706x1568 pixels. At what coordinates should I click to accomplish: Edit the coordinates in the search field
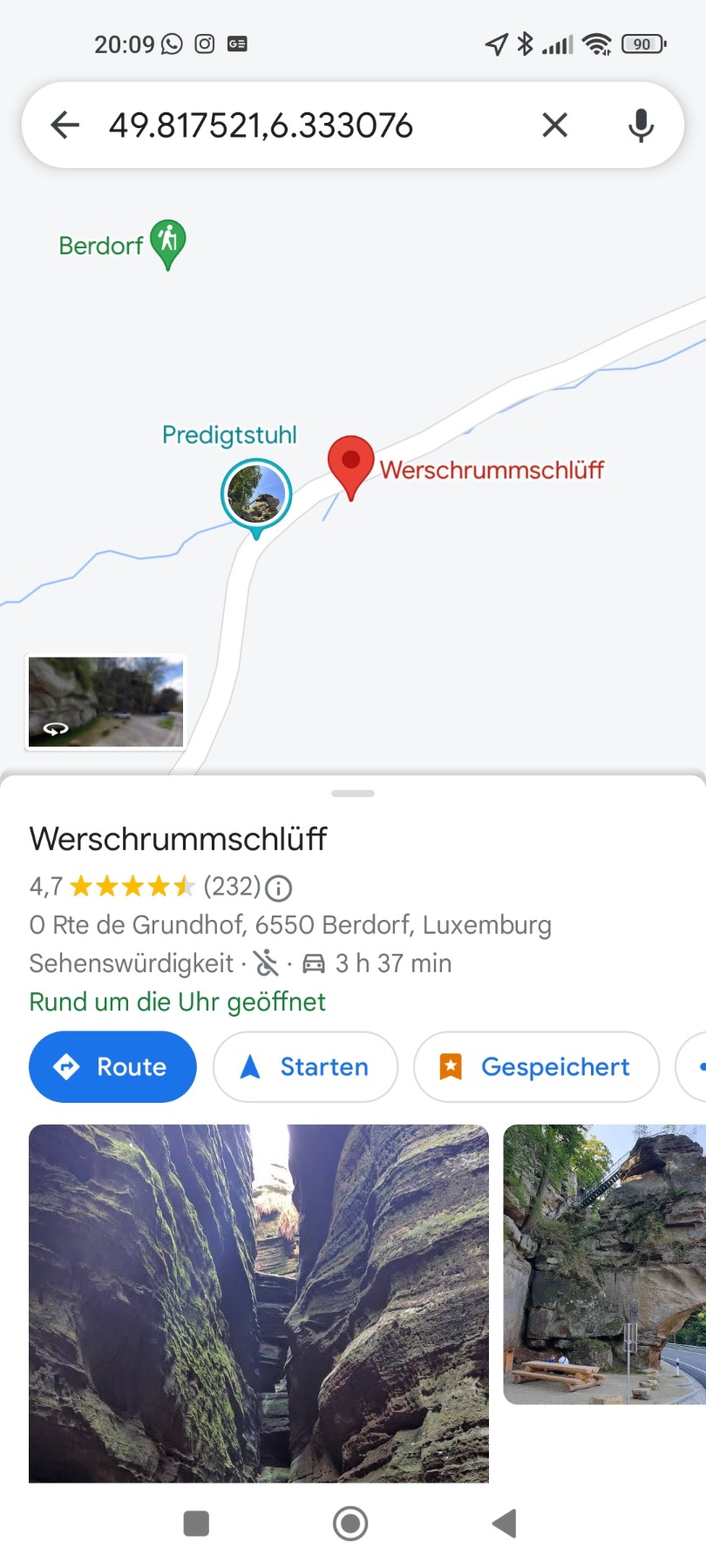[x=261, y=125]
